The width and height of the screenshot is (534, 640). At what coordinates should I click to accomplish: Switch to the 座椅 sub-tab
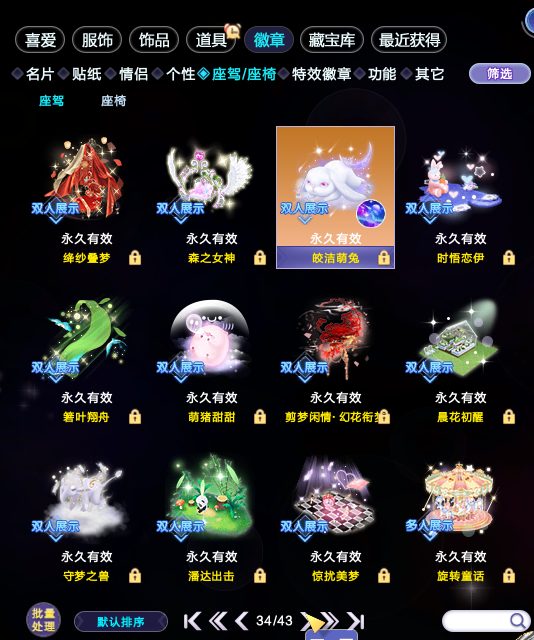pos(113,101)
